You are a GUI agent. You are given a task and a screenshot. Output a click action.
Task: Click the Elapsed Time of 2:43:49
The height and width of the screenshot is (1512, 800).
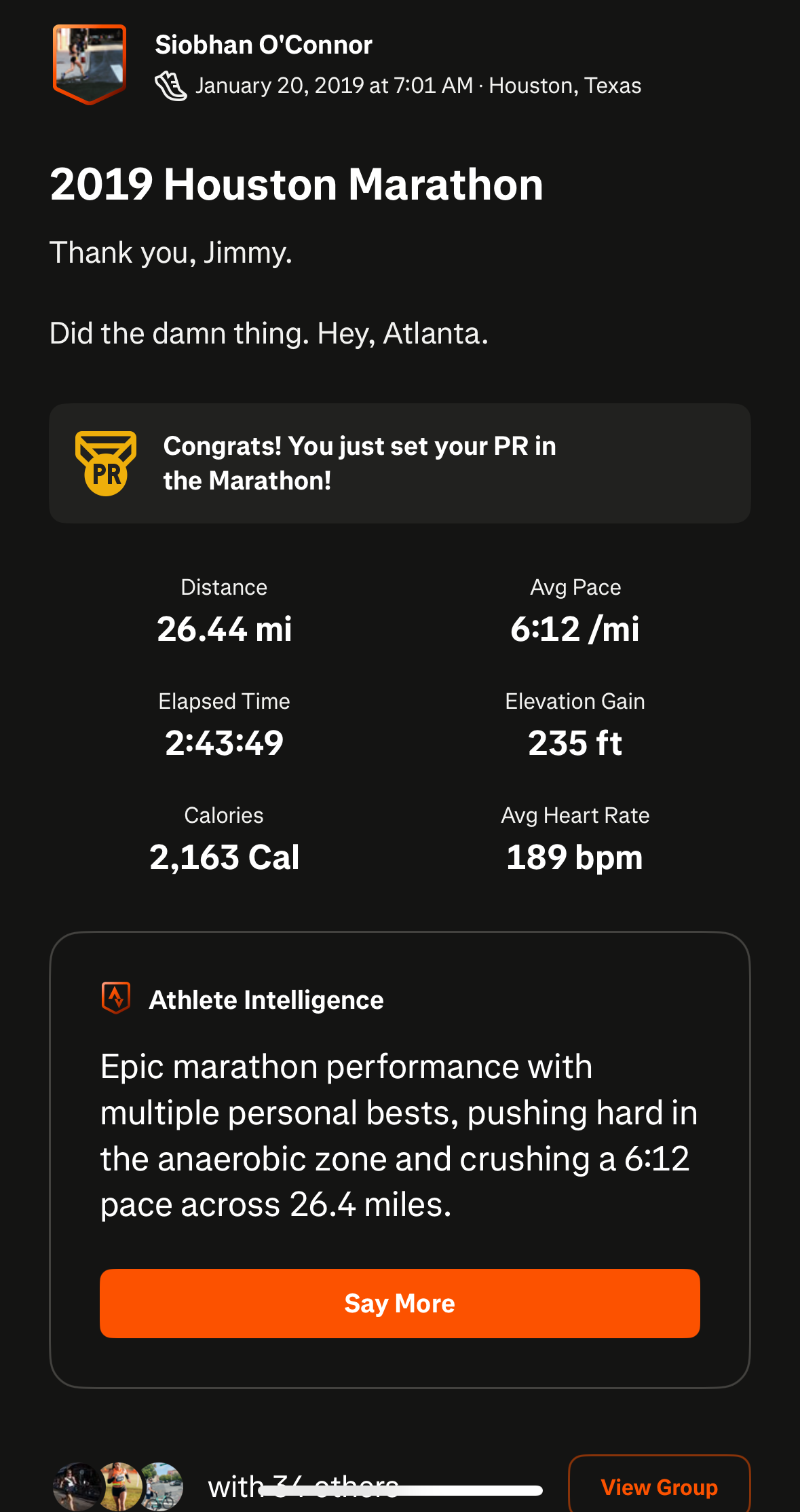click(x=224, y=743)
